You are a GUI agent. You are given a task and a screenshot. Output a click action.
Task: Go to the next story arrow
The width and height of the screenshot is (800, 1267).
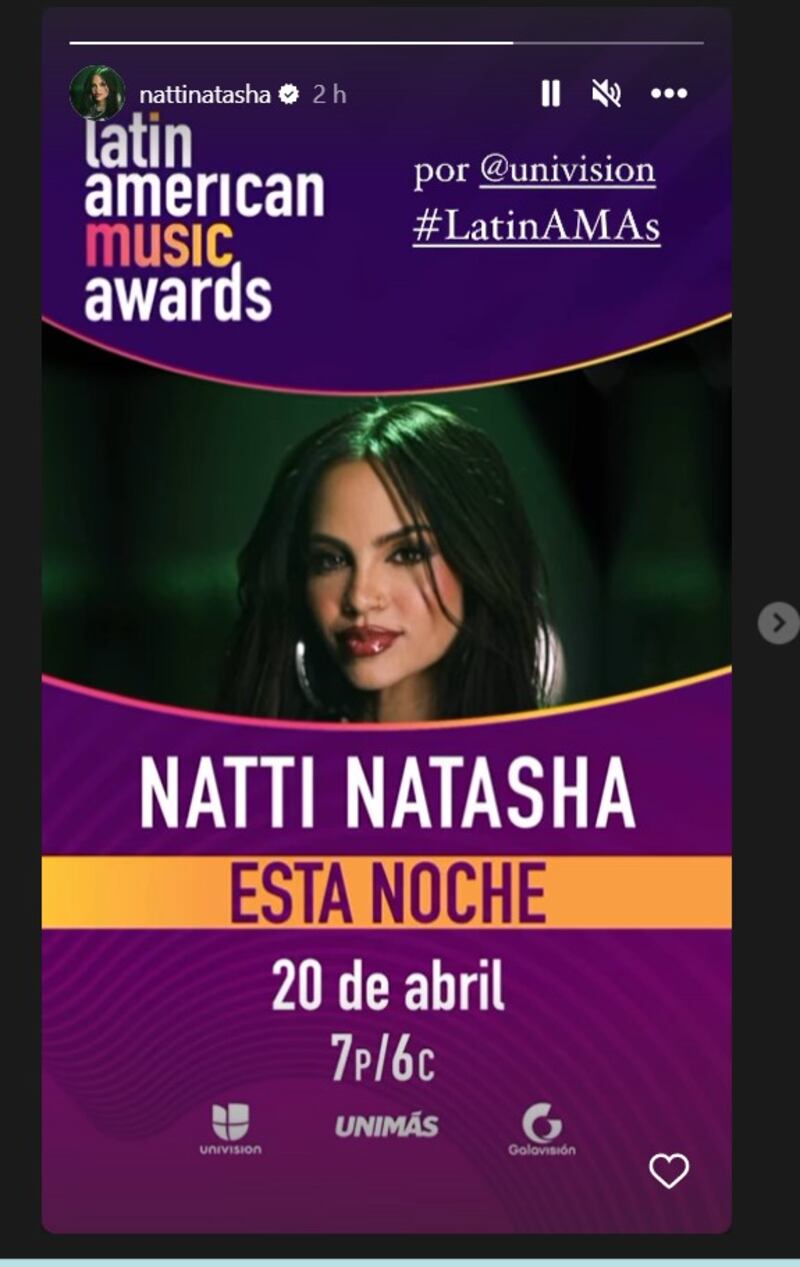click(778, 623)
